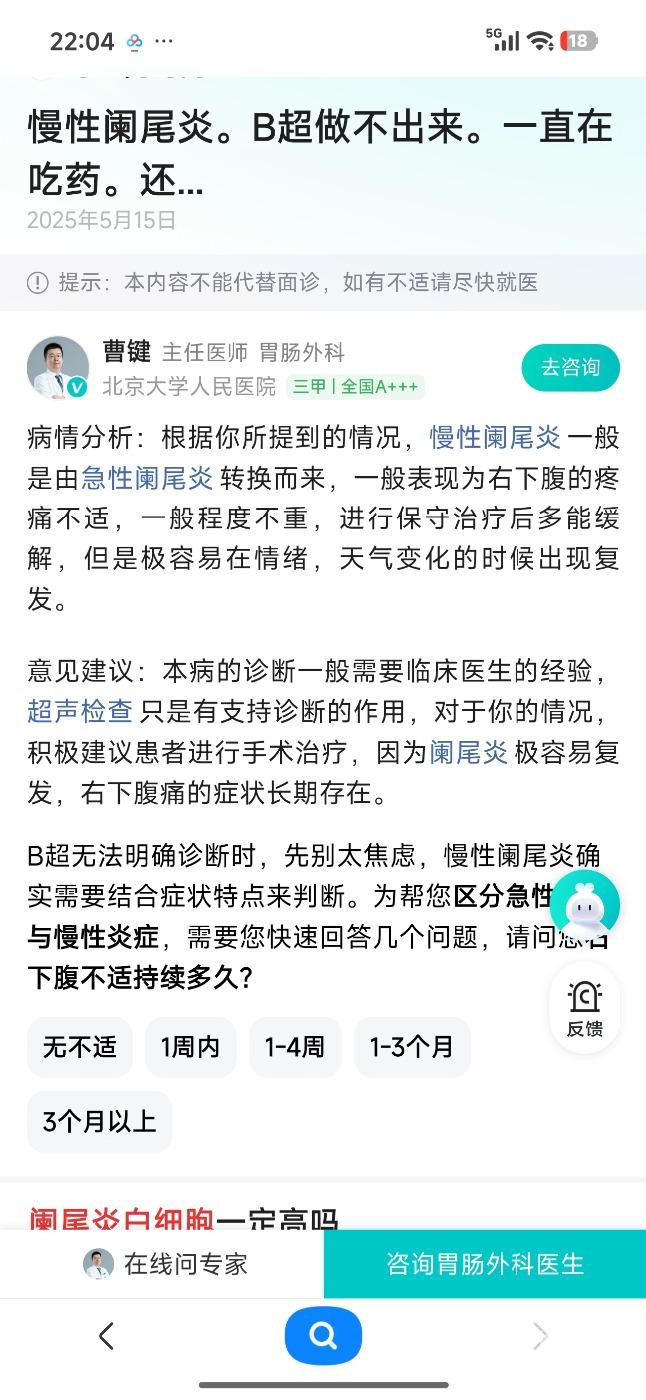The height and width of the screenshot is (1400, 646).
Task: Open the 急性阑尾炎 link
Action: point(147,479)
